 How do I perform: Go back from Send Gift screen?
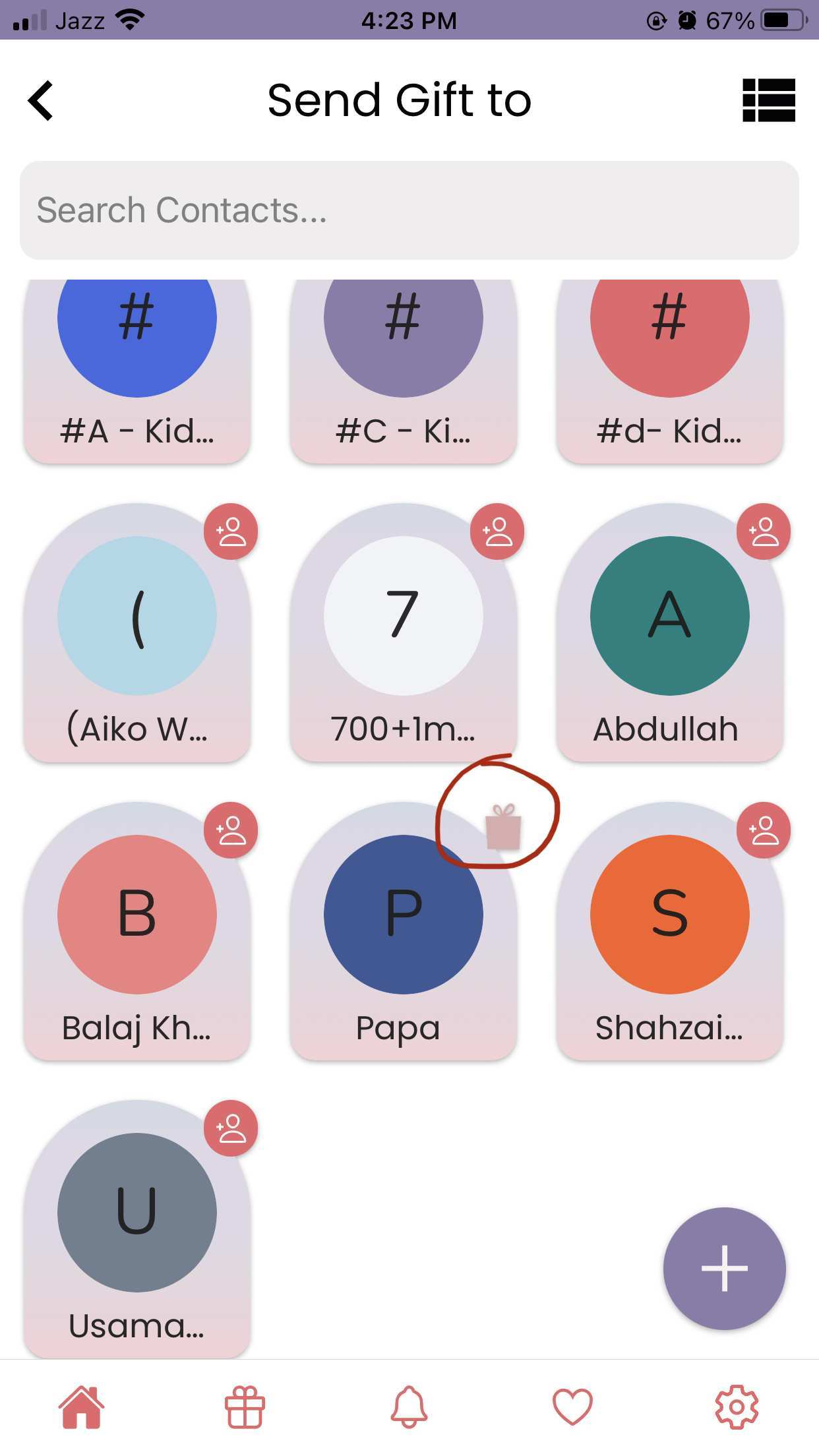point(41,101)
